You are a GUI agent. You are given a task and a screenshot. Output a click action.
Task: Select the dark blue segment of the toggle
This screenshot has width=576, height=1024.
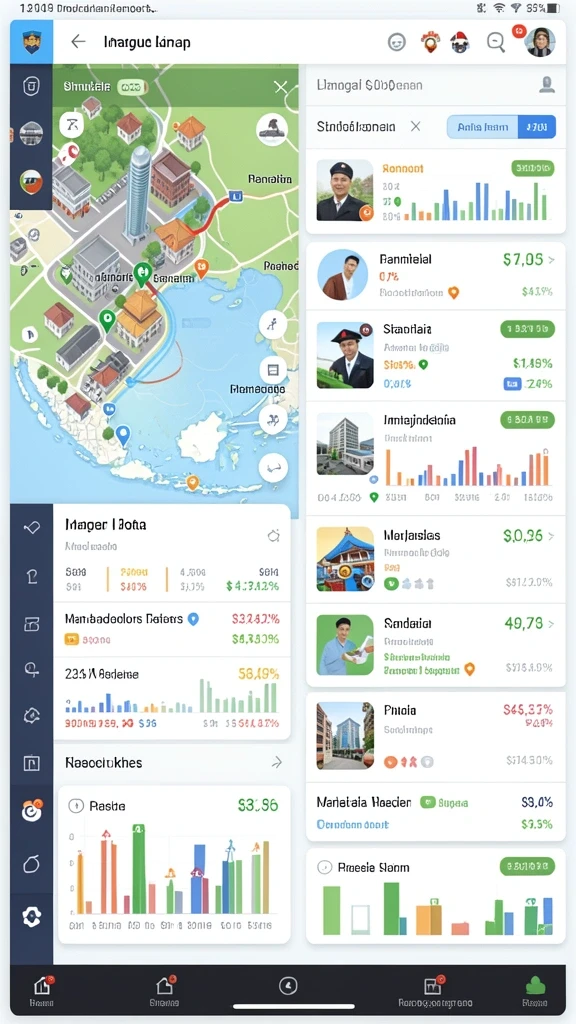(x=536, y=127)
